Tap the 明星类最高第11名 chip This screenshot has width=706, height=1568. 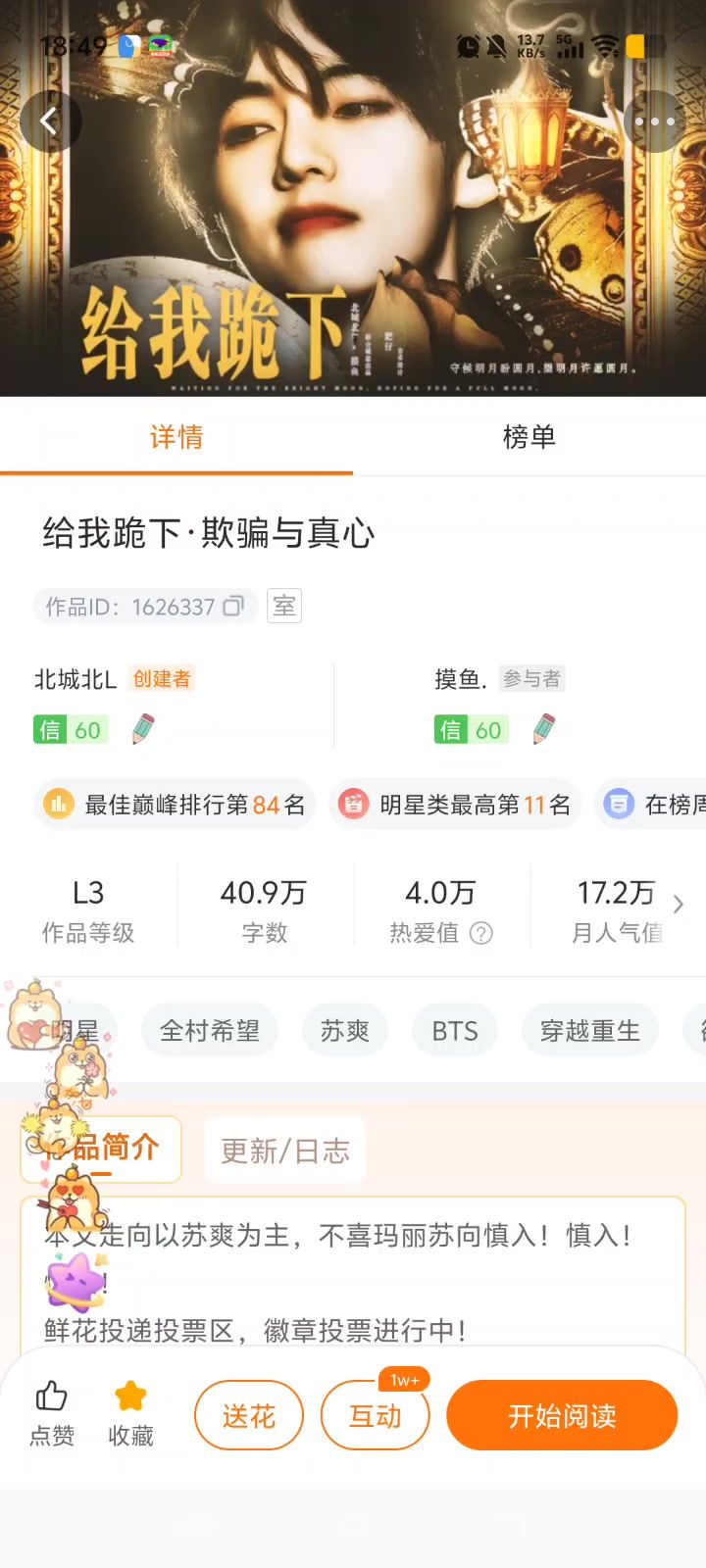(456, 805)
